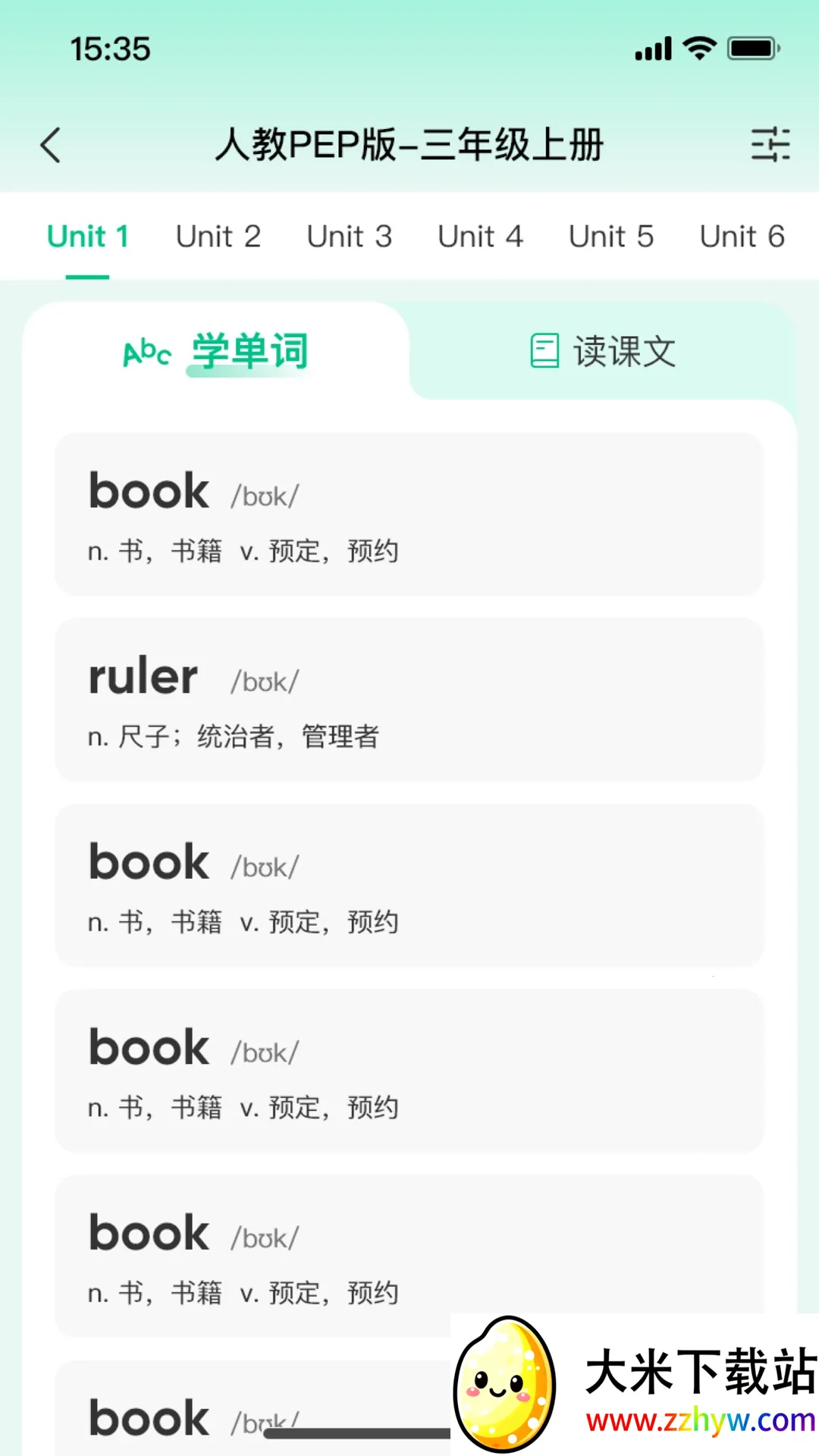Select the Unit 6 tab
This screenshot has width=819, height=1456.
click(742, 236)
